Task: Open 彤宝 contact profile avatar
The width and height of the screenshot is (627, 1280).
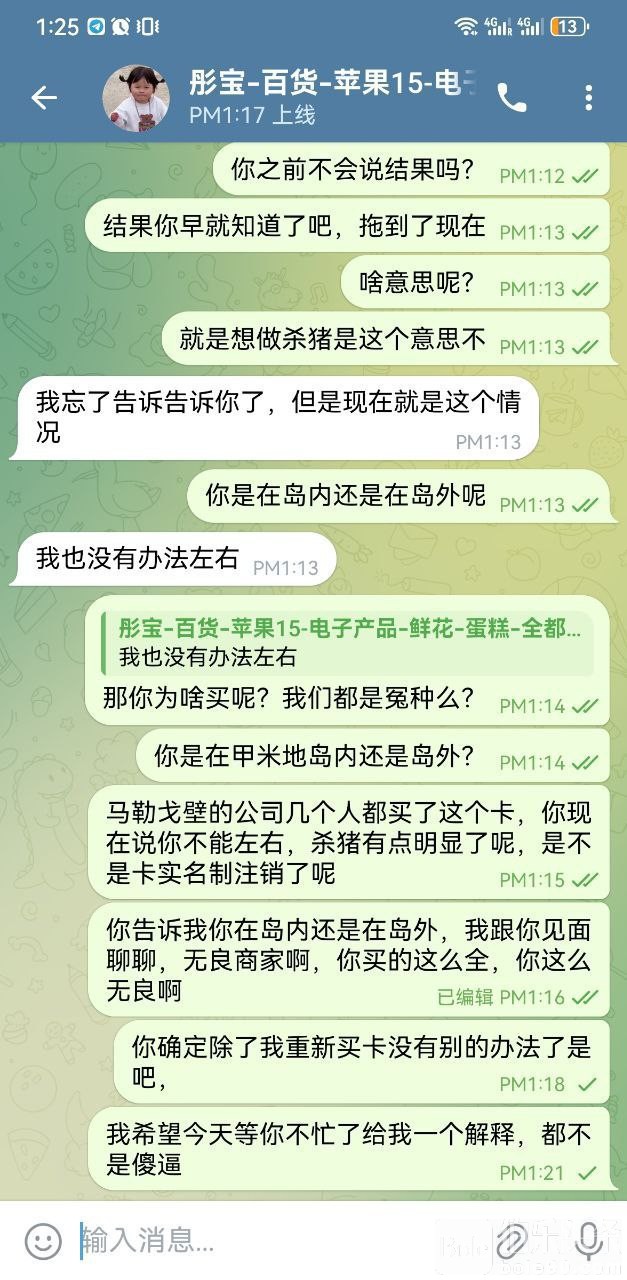Action: (135, 98)
